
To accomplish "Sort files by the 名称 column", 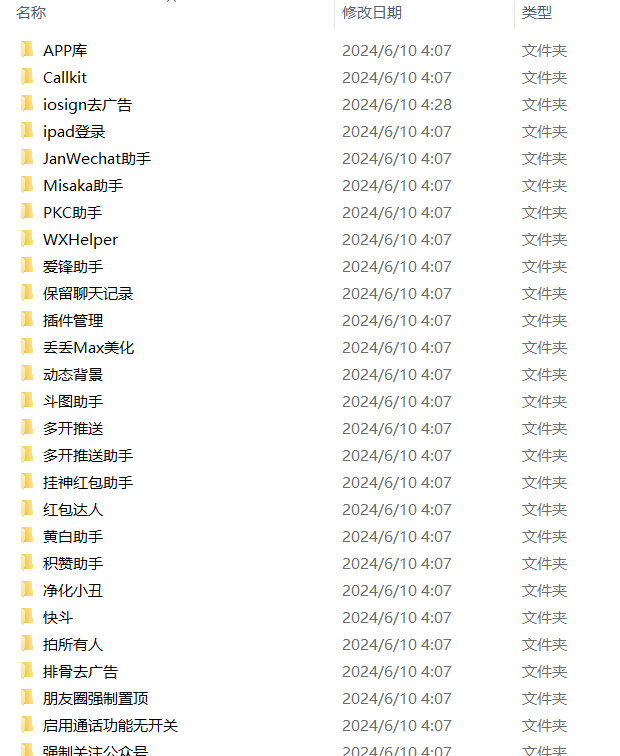I will [x=31, y=12].
